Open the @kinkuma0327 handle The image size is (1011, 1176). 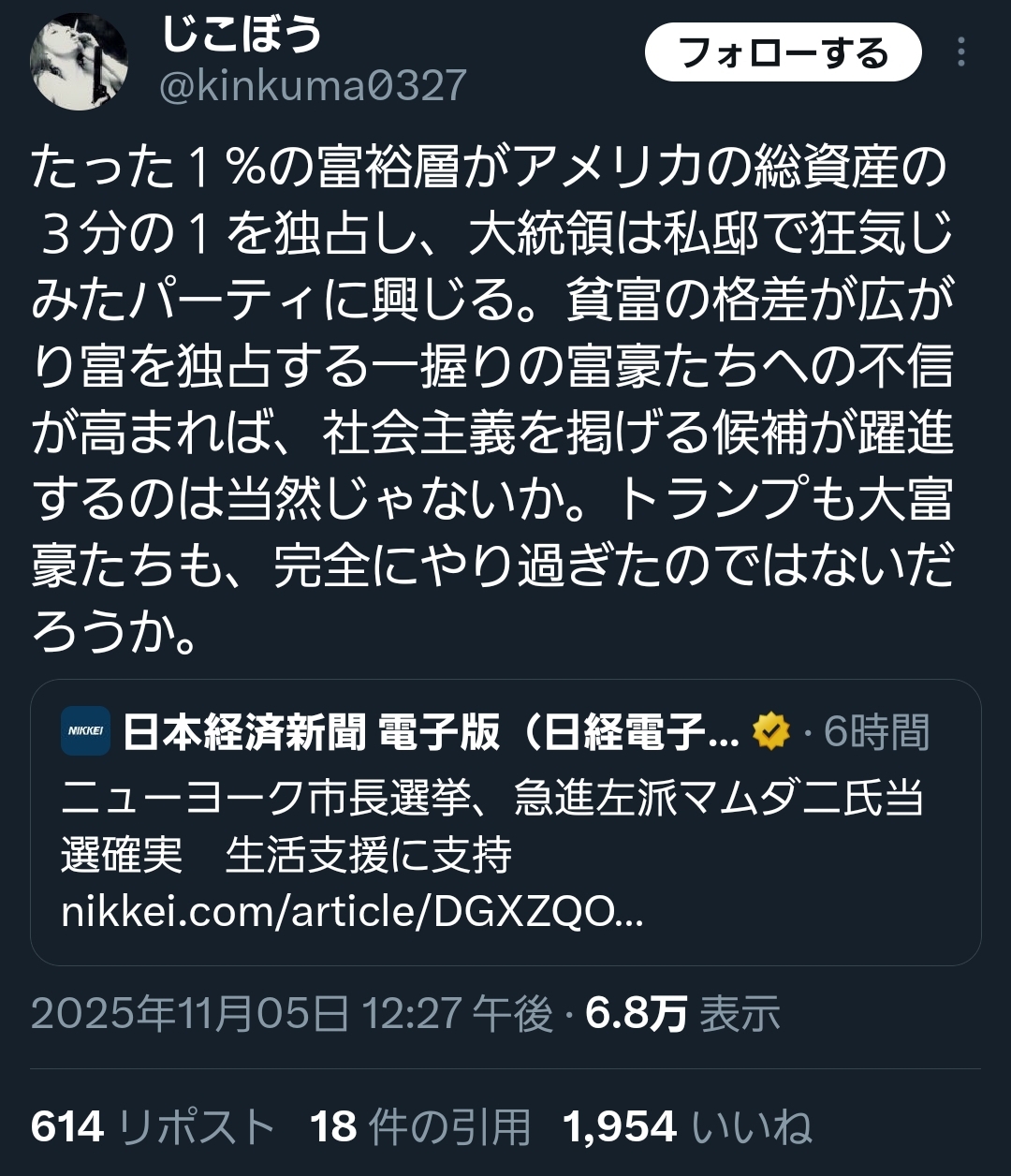point(312,85)
